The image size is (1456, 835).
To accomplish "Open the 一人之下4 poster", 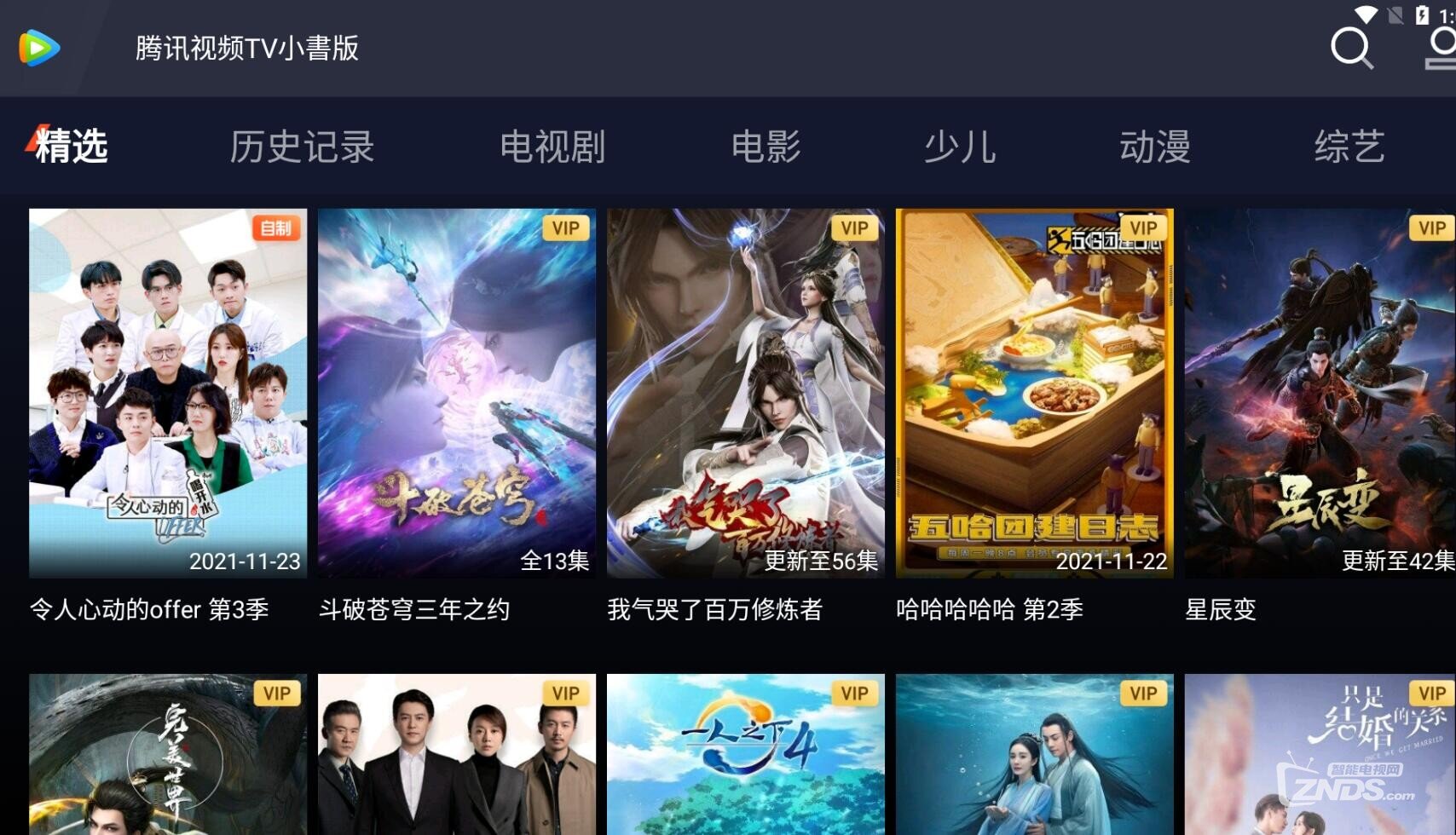I will tap(746, 755).
